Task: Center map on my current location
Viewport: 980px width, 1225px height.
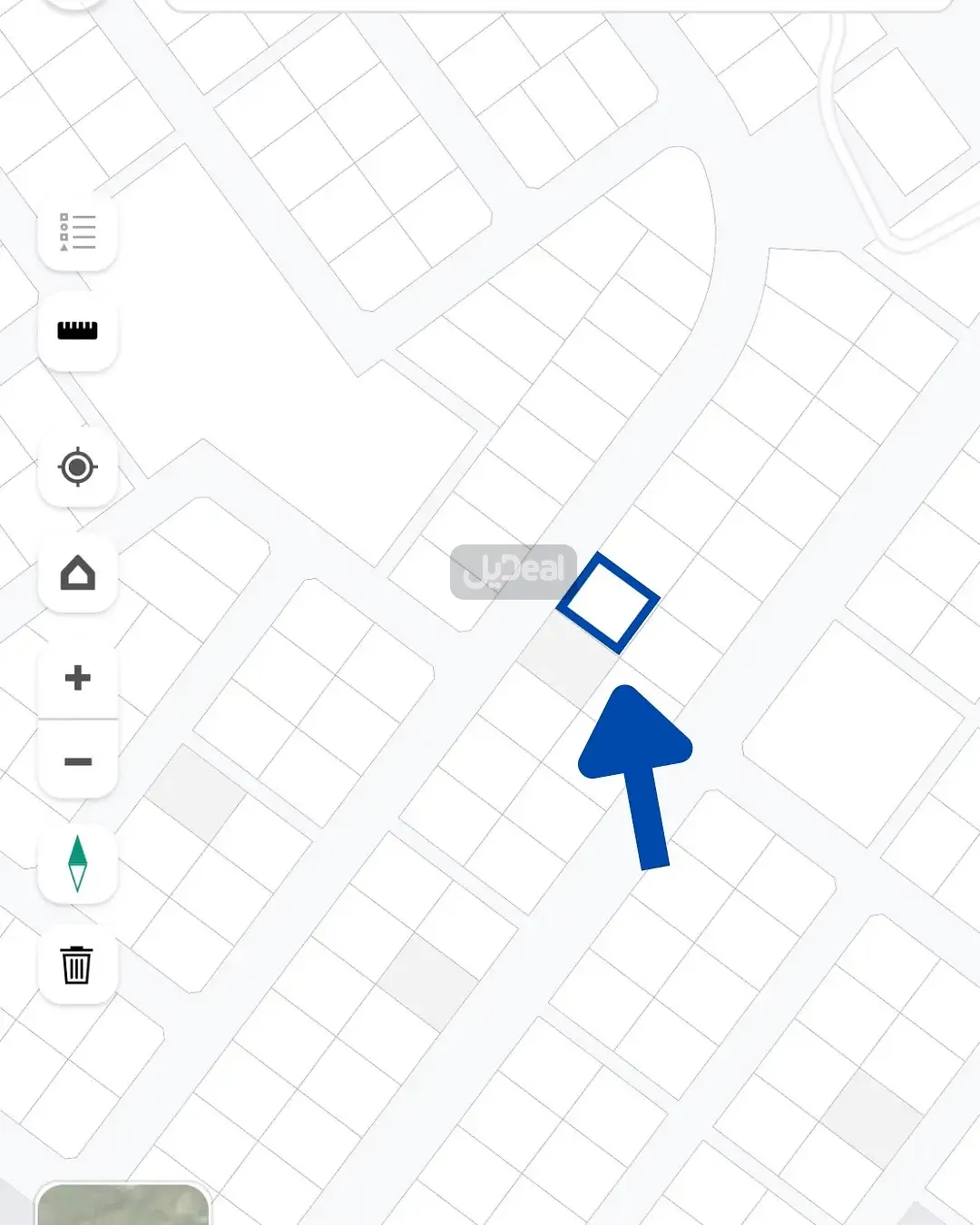Action: 77,467
